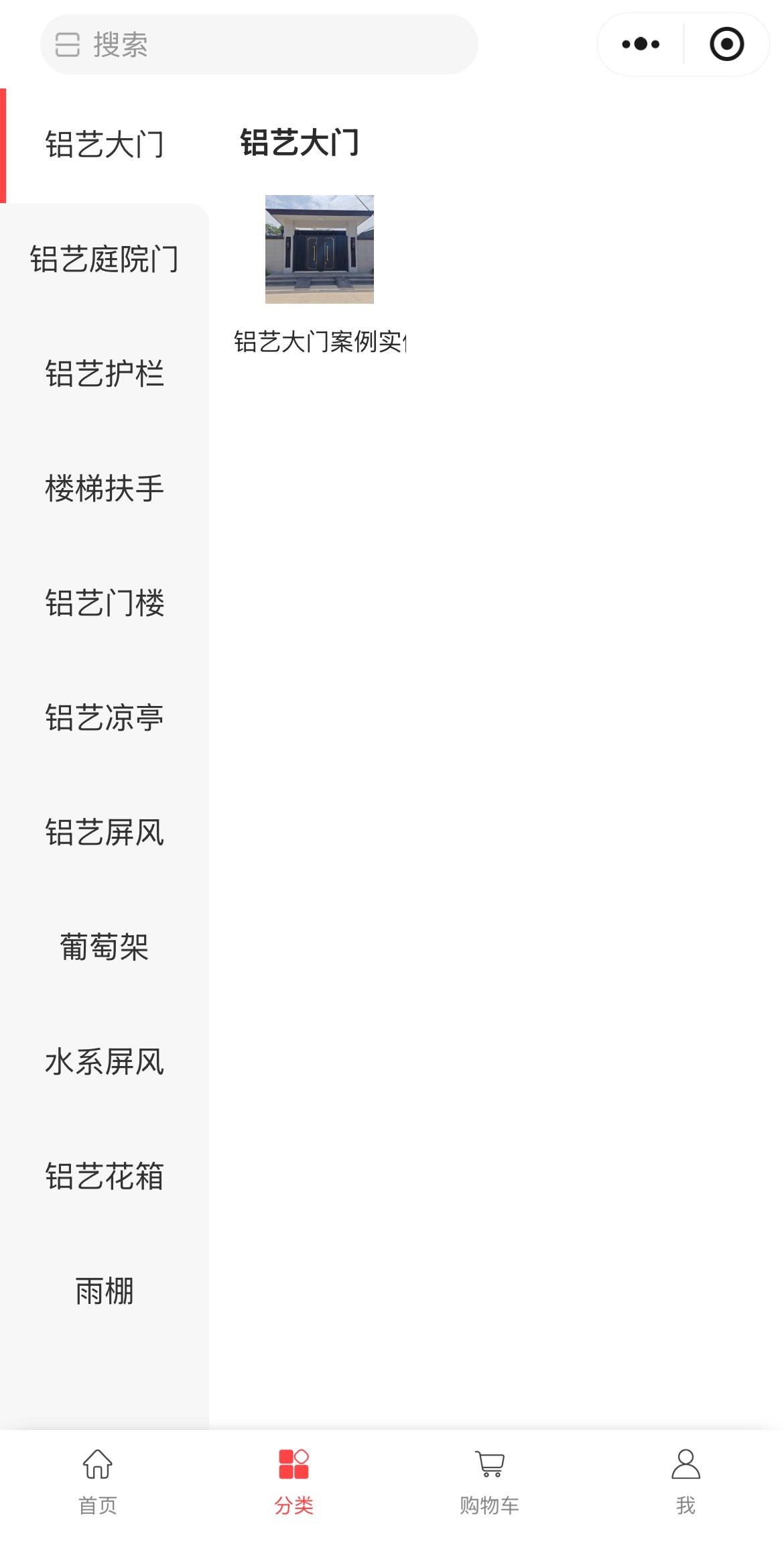Select the 铝艺护栏 category

pos(105,374)
